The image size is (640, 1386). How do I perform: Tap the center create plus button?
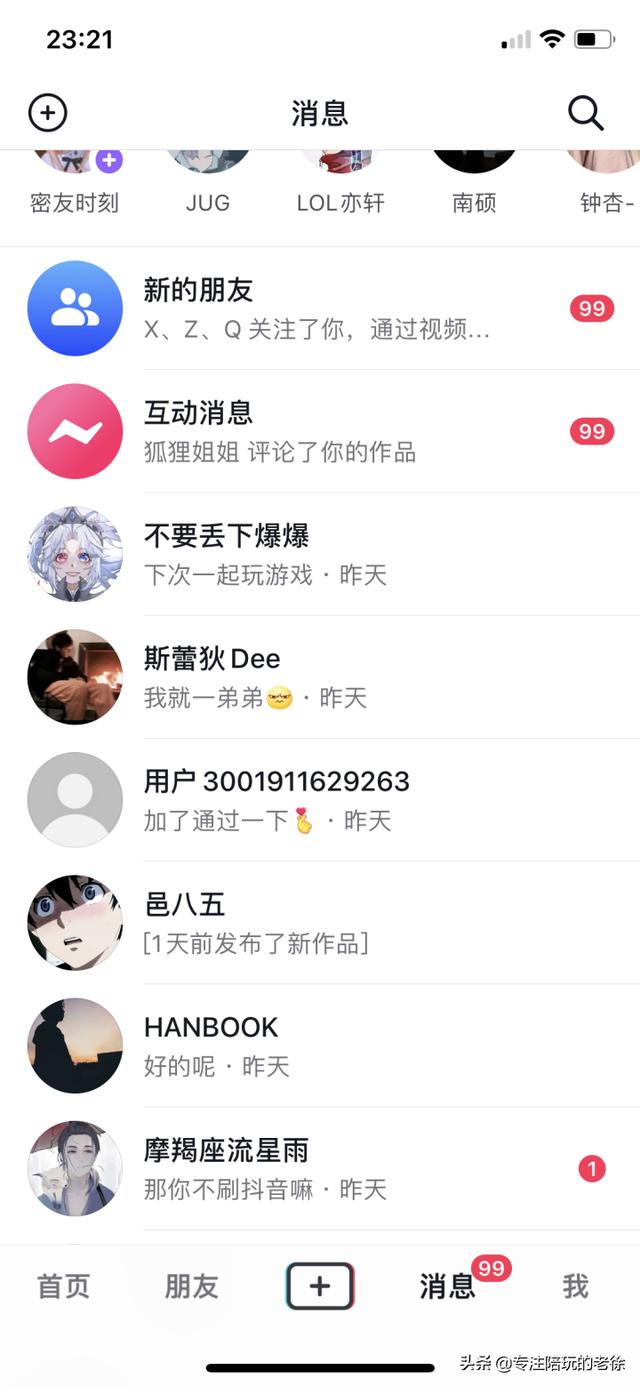320,1286
